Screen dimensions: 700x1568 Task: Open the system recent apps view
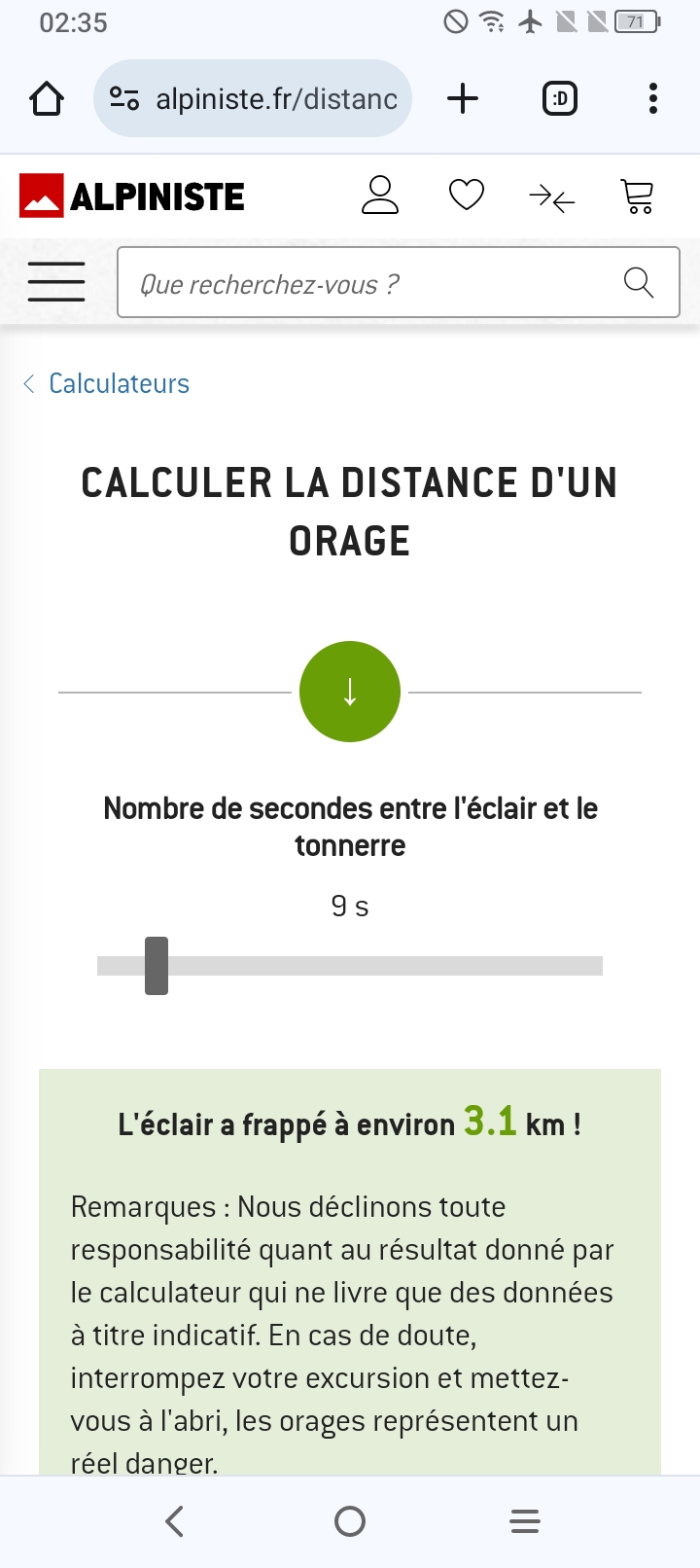525,1521
